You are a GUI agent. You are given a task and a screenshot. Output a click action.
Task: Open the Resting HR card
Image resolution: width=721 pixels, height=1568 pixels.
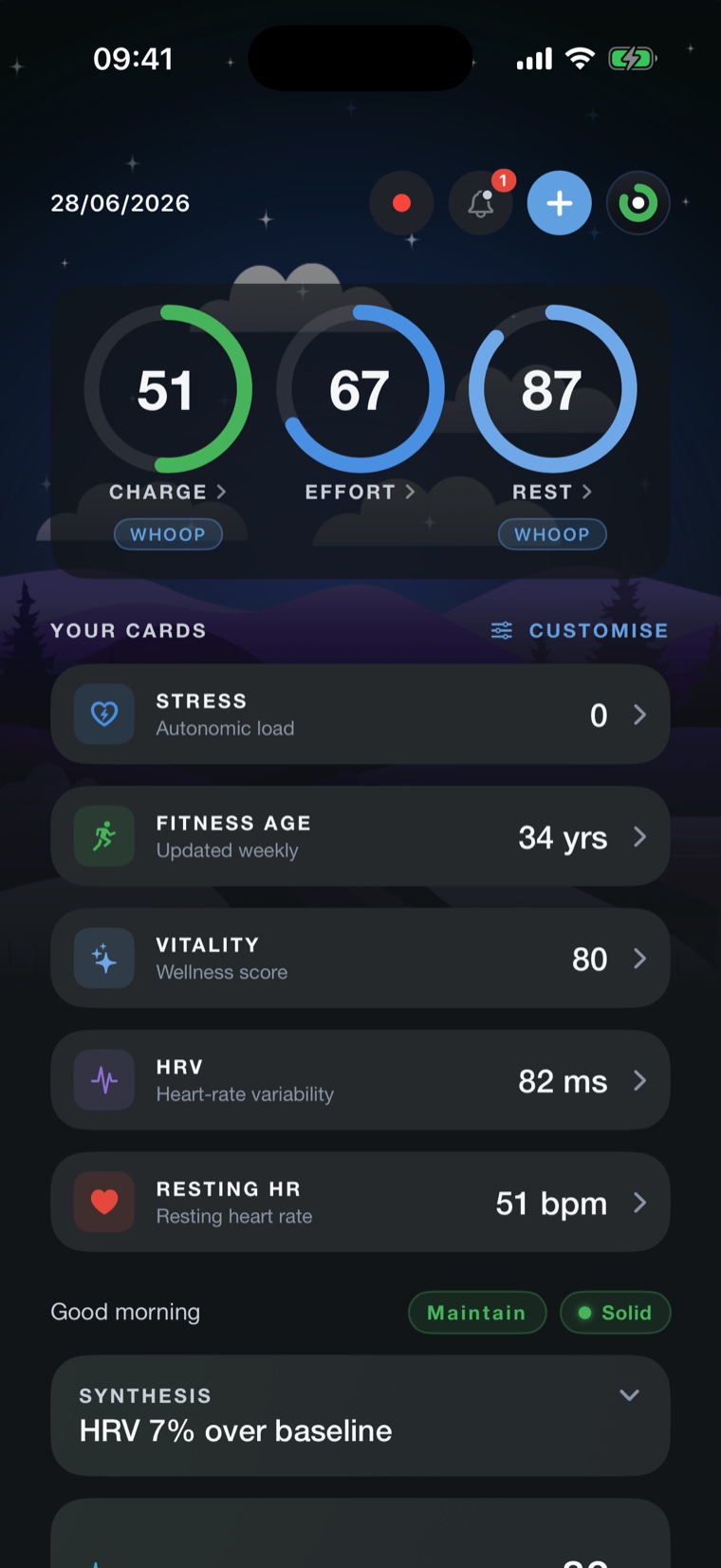(360, 1203)
